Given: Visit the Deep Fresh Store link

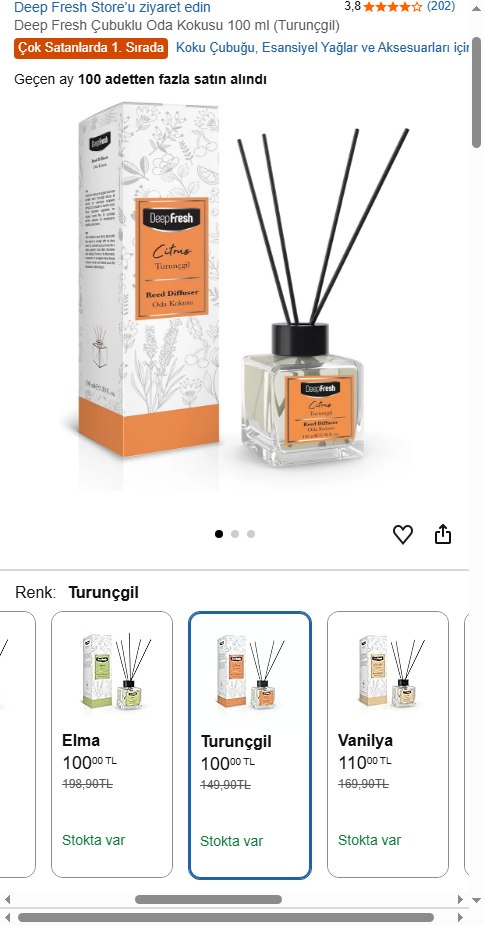Looking at the screenshot, I should (x=112, y=7).
